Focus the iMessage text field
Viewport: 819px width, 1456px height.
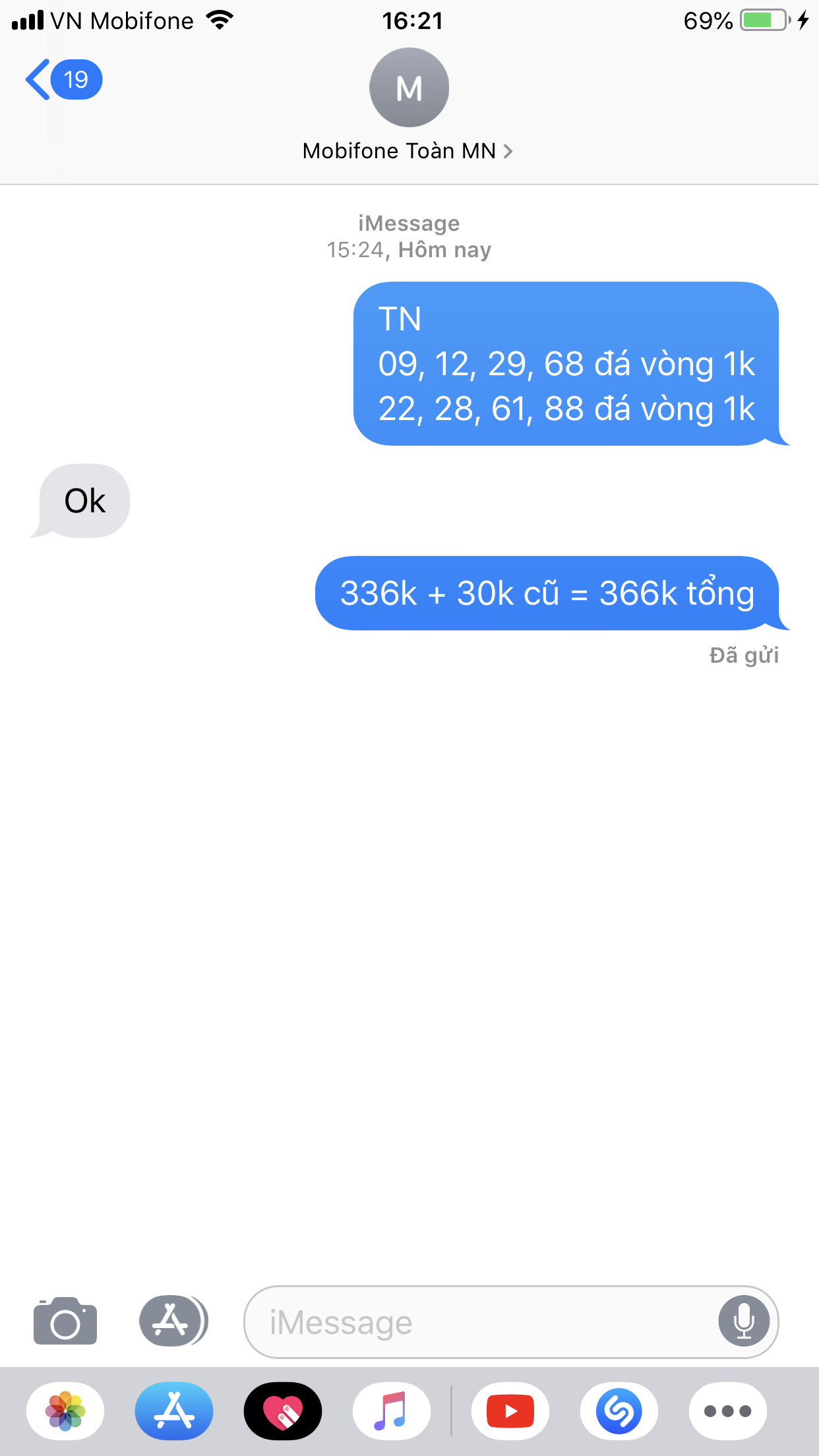click(481, 1322)
